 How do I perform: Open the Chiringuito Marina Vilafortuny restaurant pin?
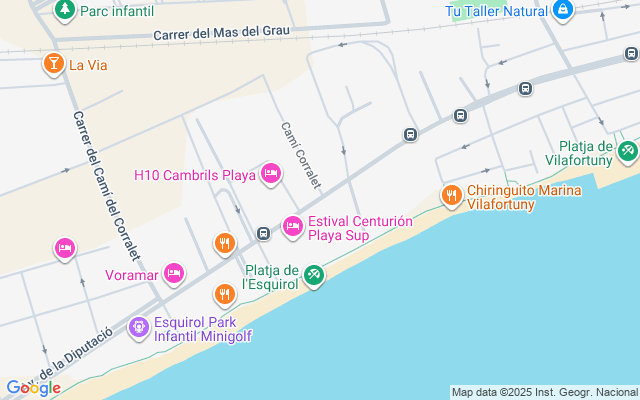click(x=452, y=195)
